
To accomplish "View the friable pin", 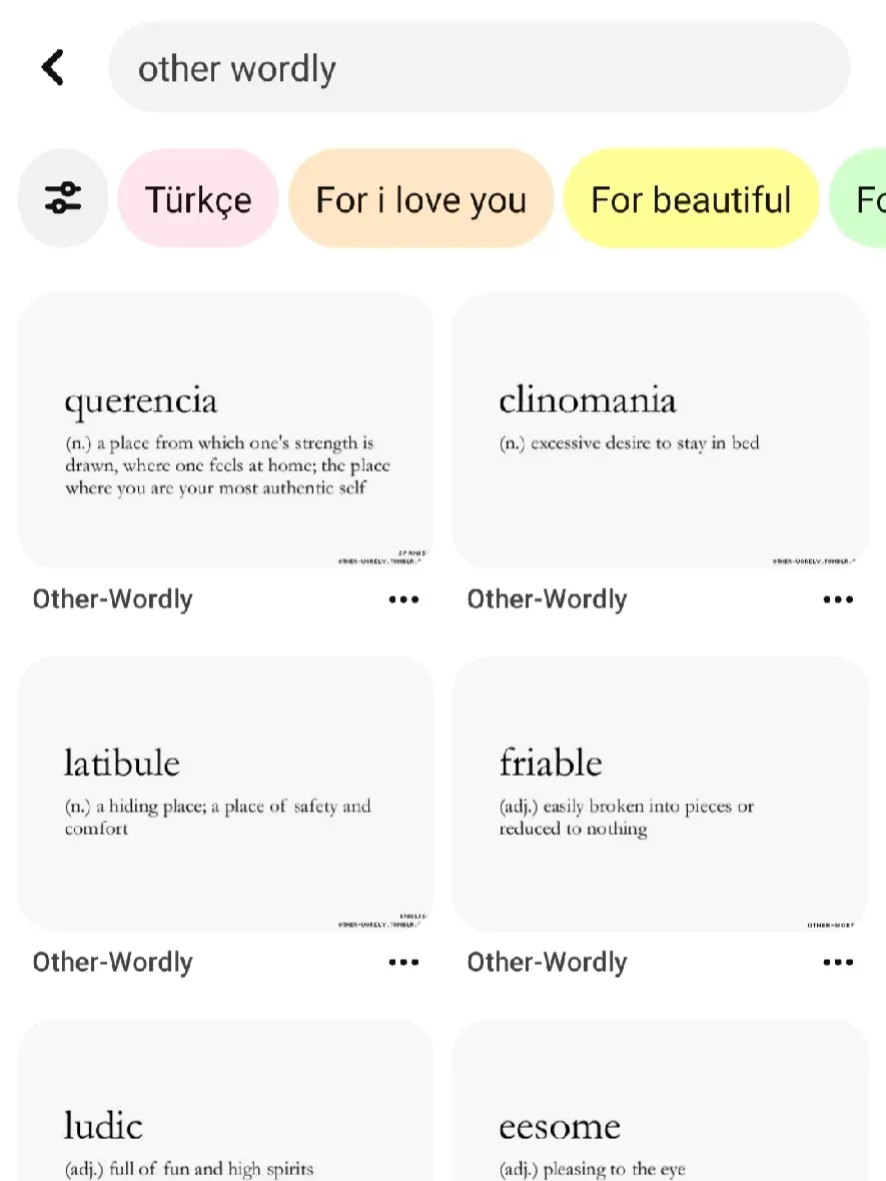I will click(660, 794).
